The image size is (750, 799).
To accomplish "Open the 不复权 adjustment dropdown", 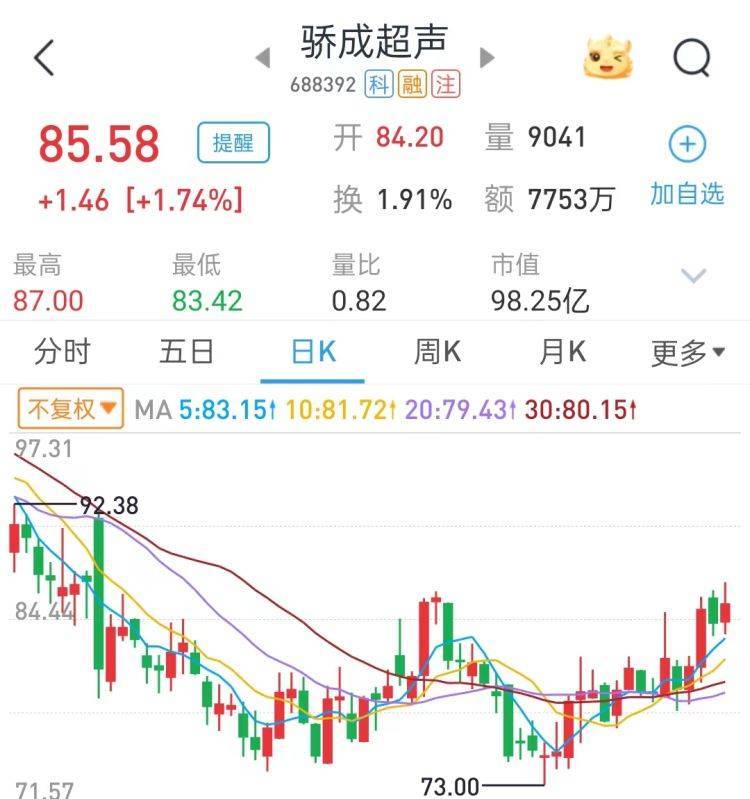I will (x=70, y=409).
